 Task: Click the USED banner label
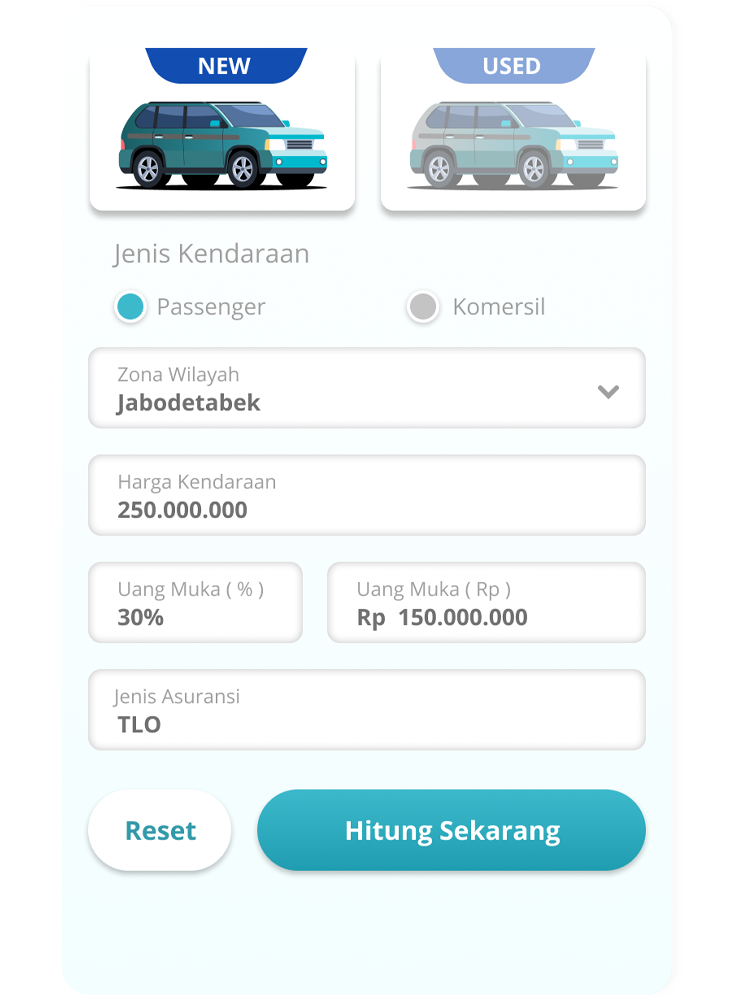[513, 66]
